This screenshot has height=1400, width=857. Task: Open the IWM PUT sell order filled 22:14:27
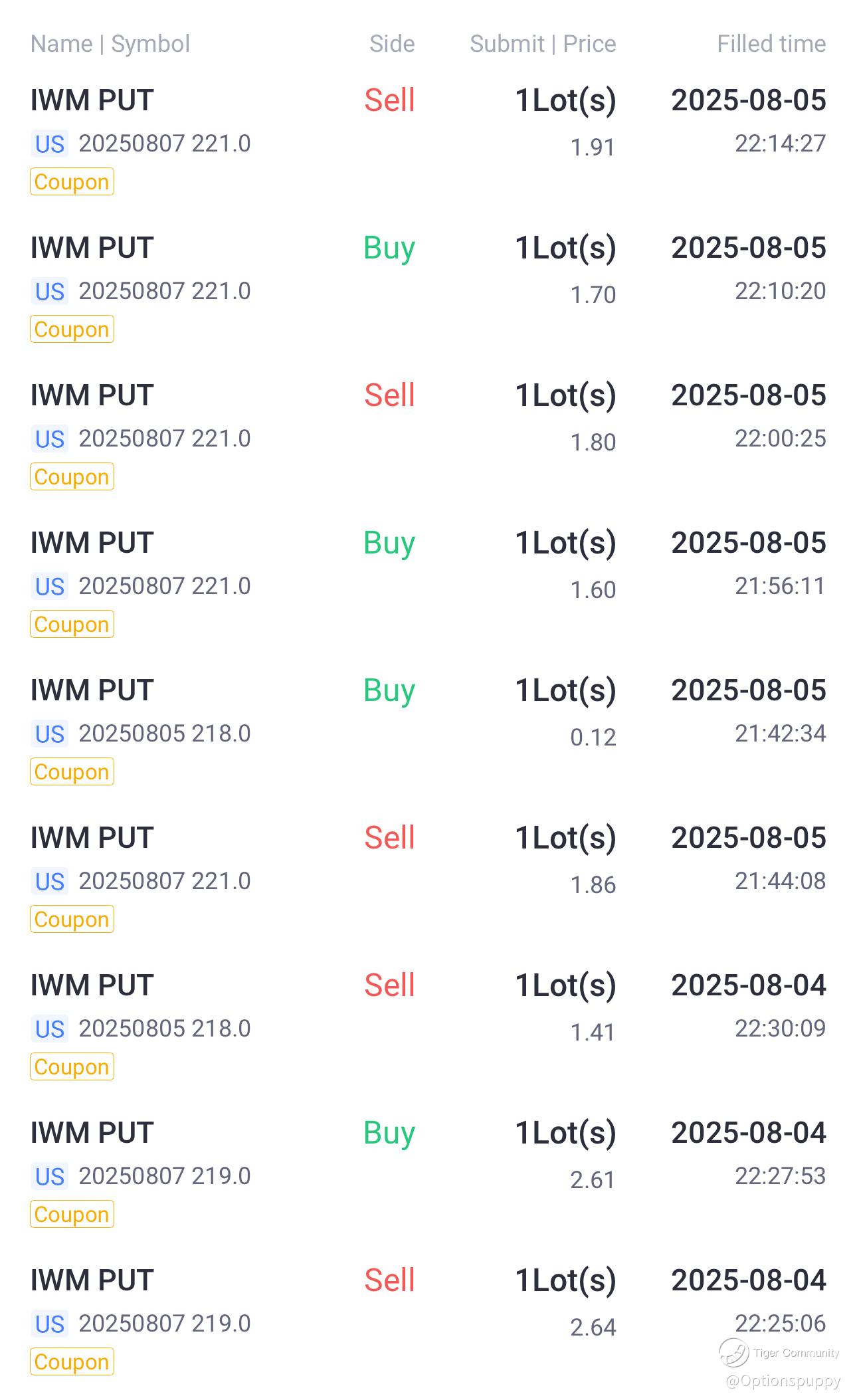428,140
